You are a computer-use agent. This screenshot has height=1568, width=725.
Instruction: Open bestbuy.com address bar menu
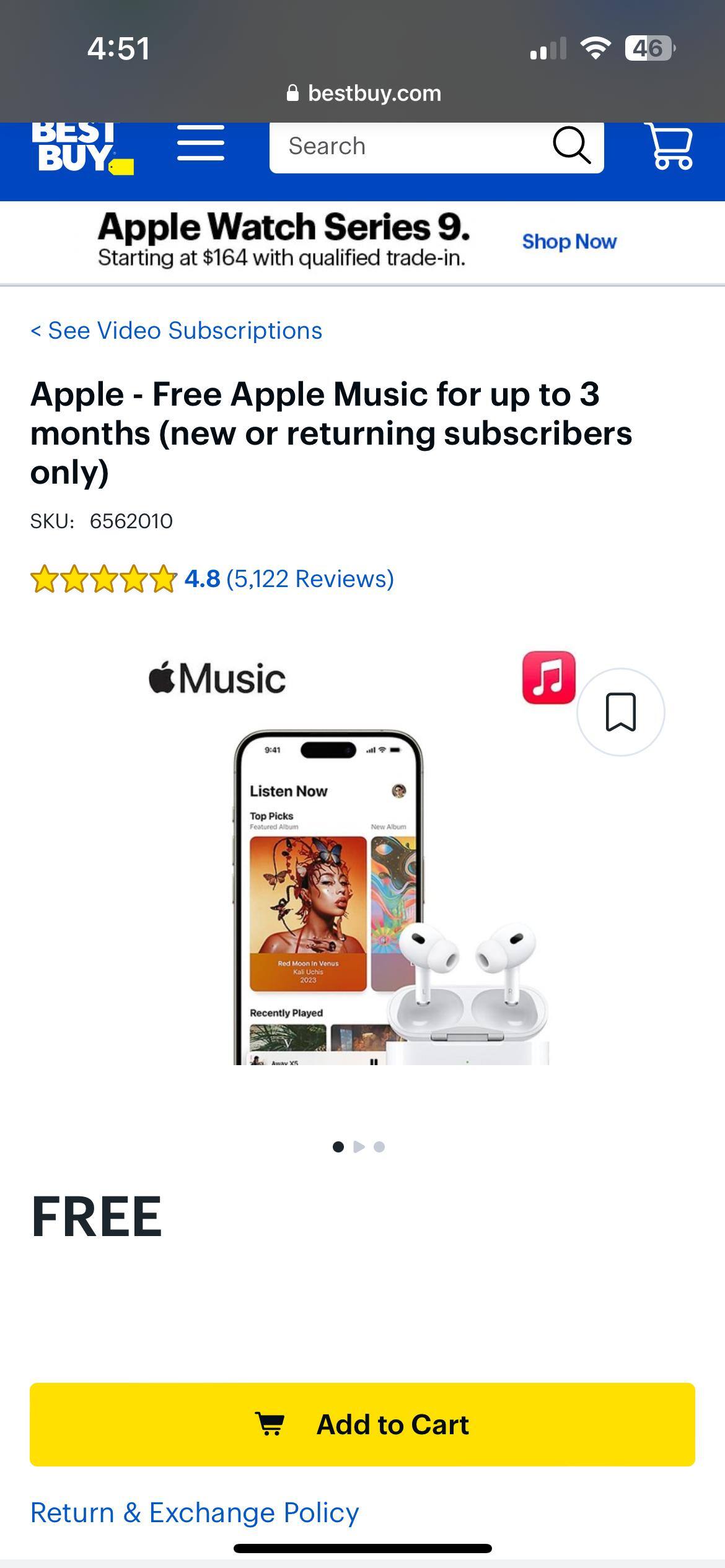pyautogui.click(x=374, y=93)
